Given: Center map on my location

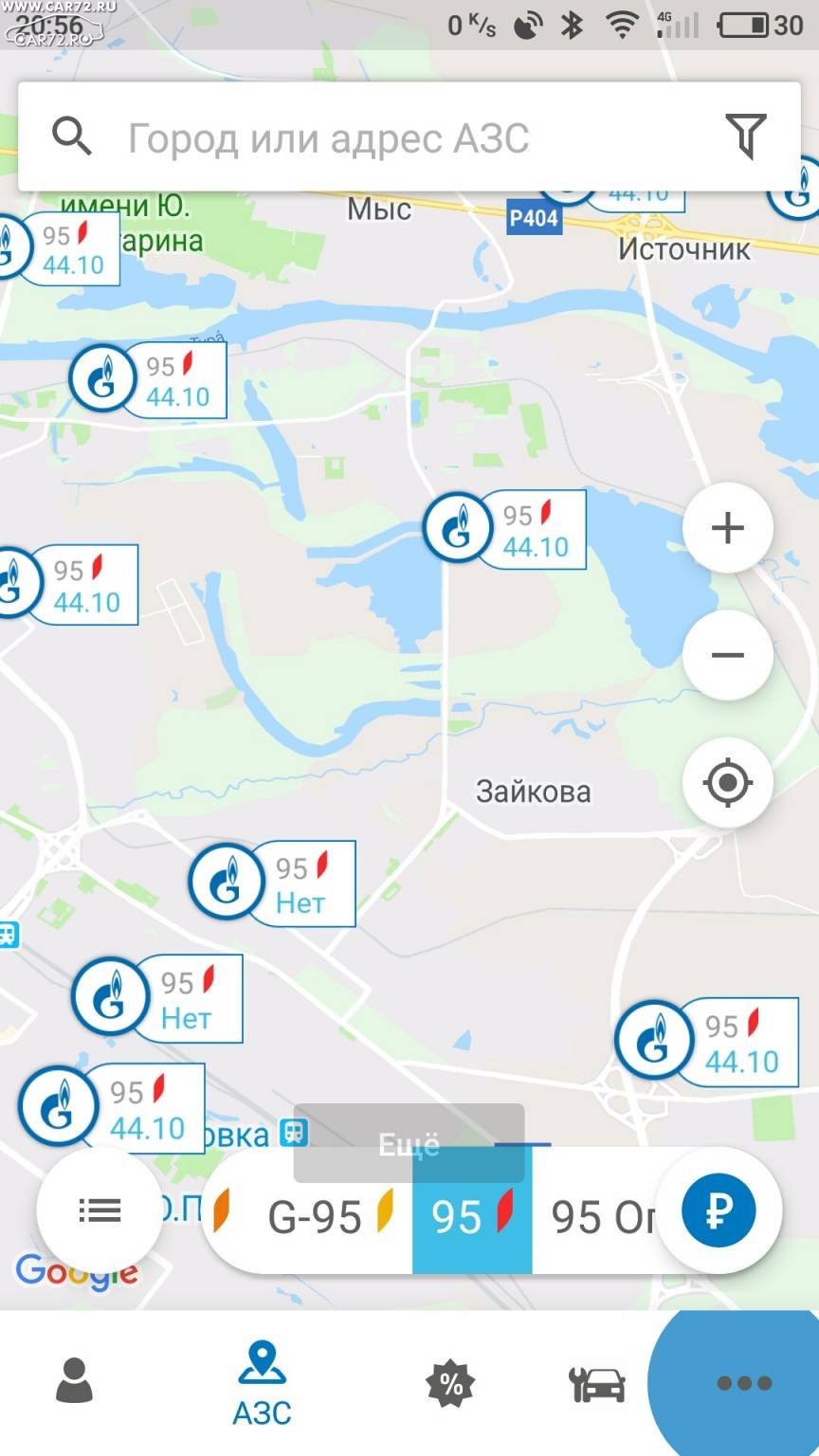Looking at the screenshot, I should point(728,783).
